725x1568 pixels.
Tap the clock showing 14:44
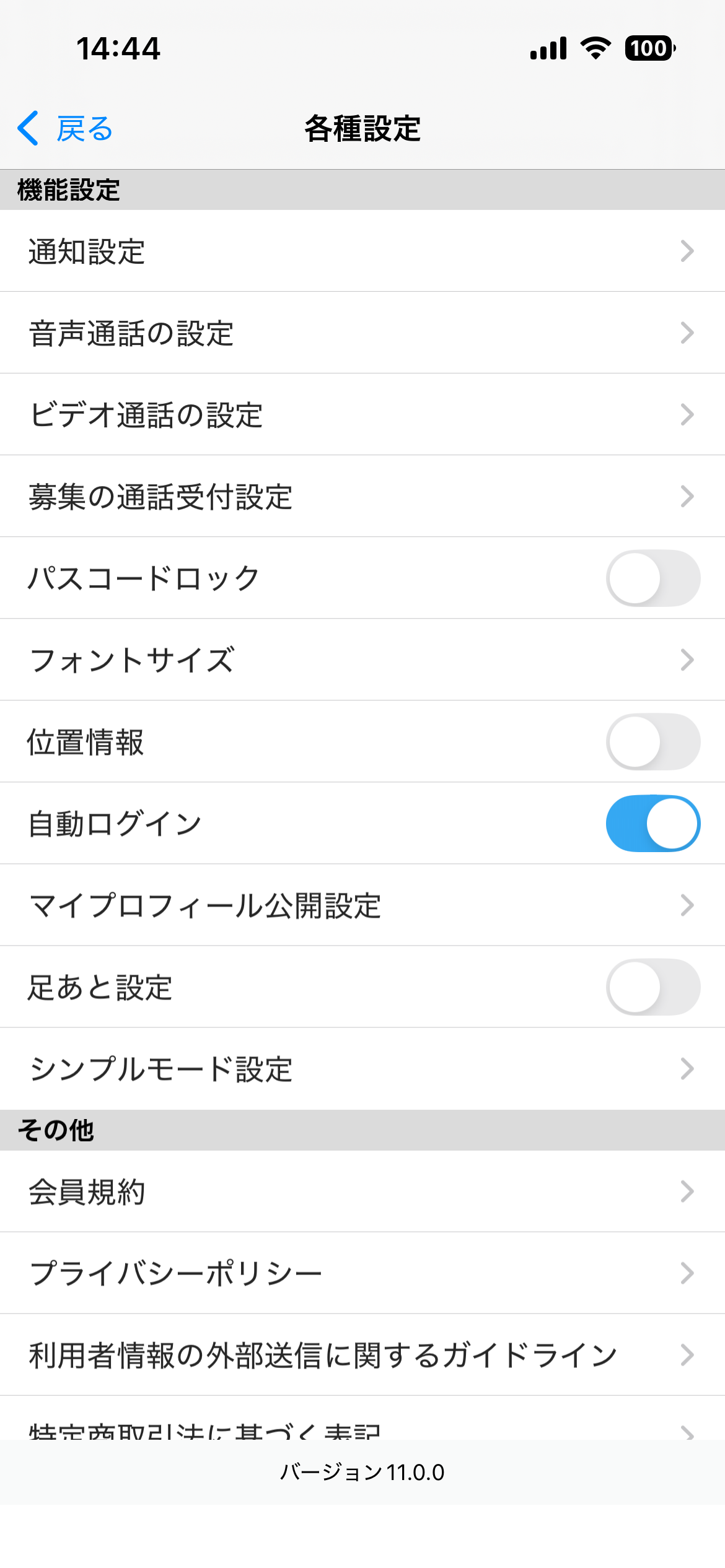coord(118,48)
